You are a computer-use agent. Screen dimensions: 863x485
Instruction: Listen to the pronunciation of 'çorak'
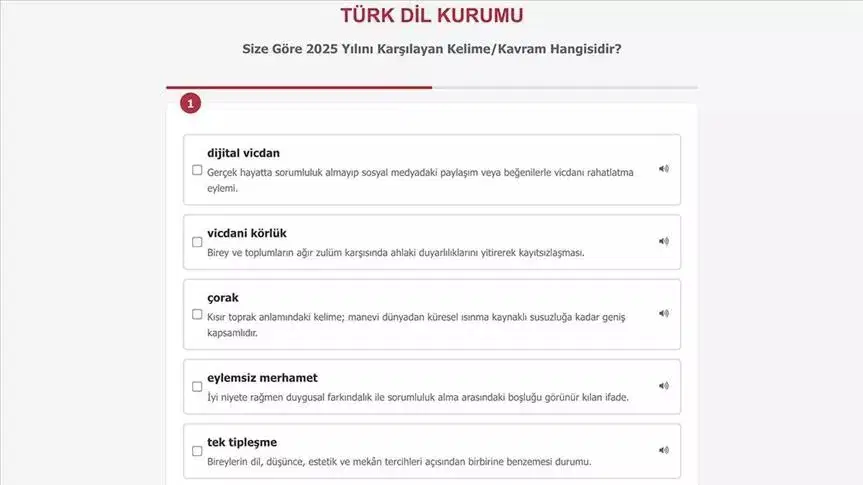pos(663,313)
